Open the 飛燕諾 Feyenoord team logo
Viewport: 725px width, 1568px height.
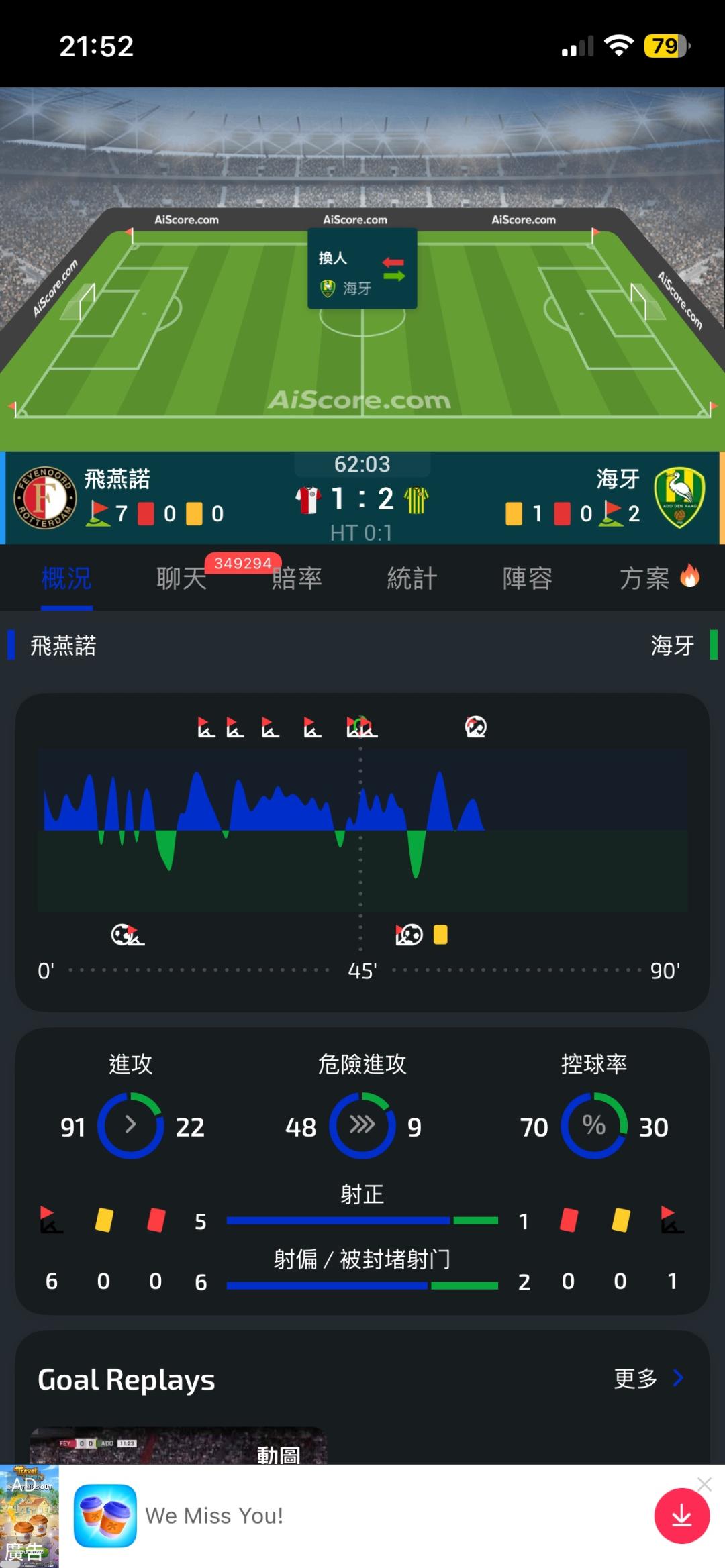45,498
